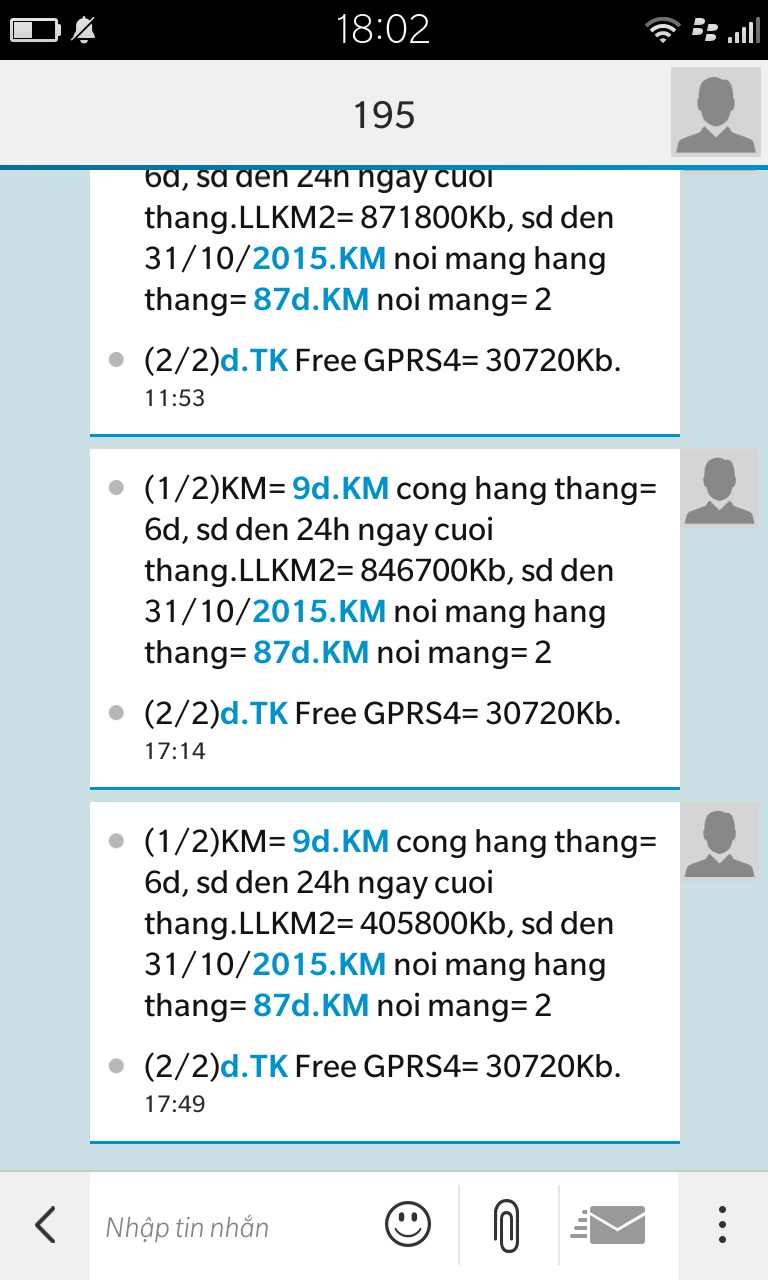Tap the "Nhập tin nhắn" message field
768x1280 pixels.
230,1227
